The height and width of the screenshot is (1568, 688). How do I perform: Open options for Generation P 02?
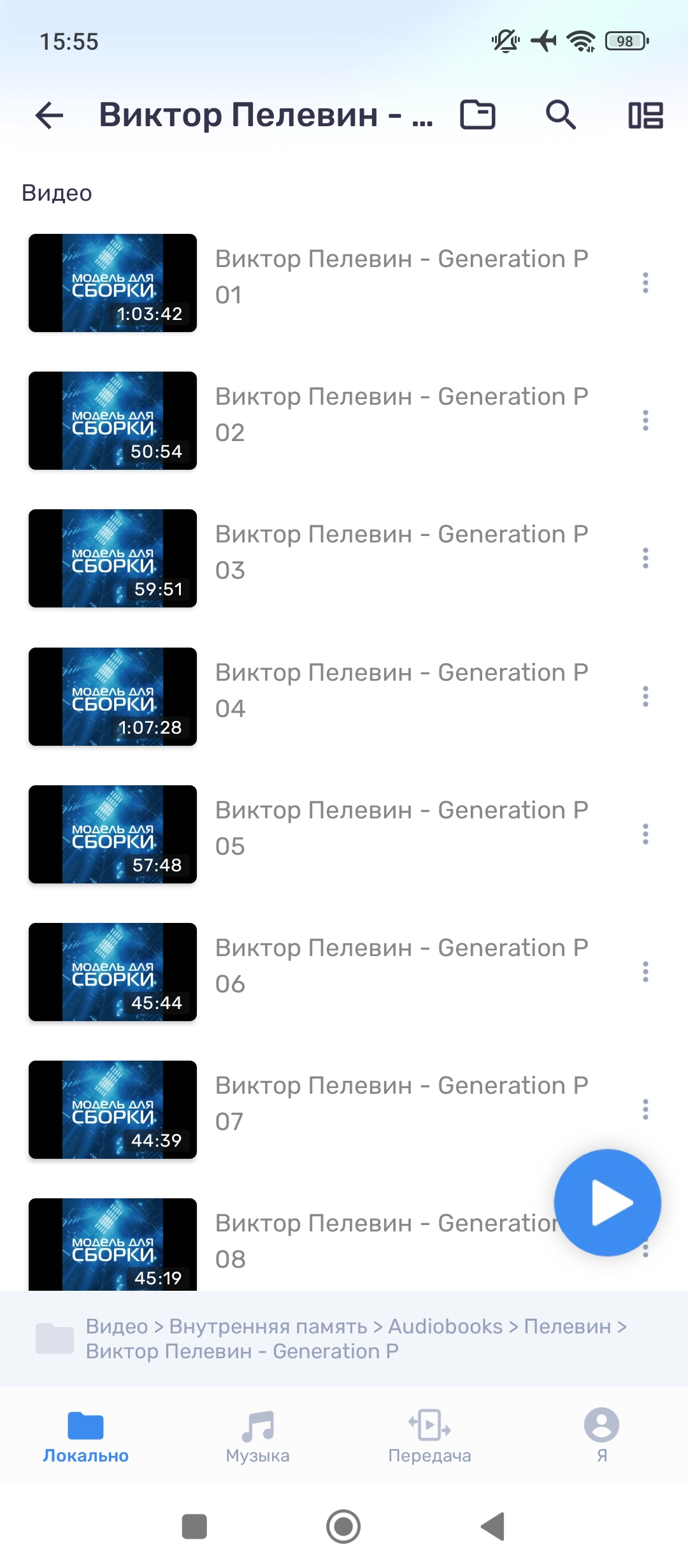645,421
